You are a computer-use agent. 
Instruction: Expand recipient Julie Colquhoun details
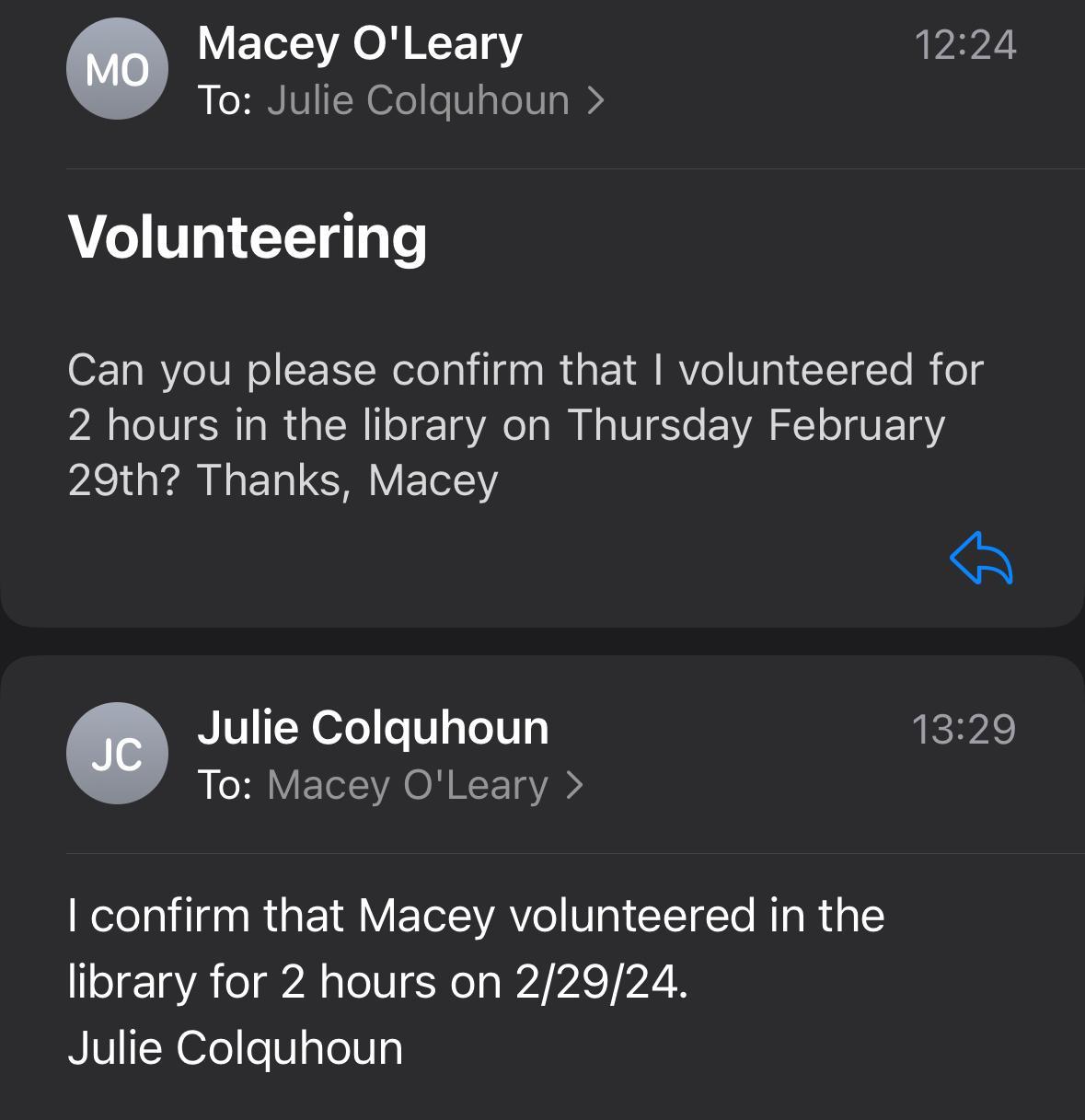click(435, 100)
